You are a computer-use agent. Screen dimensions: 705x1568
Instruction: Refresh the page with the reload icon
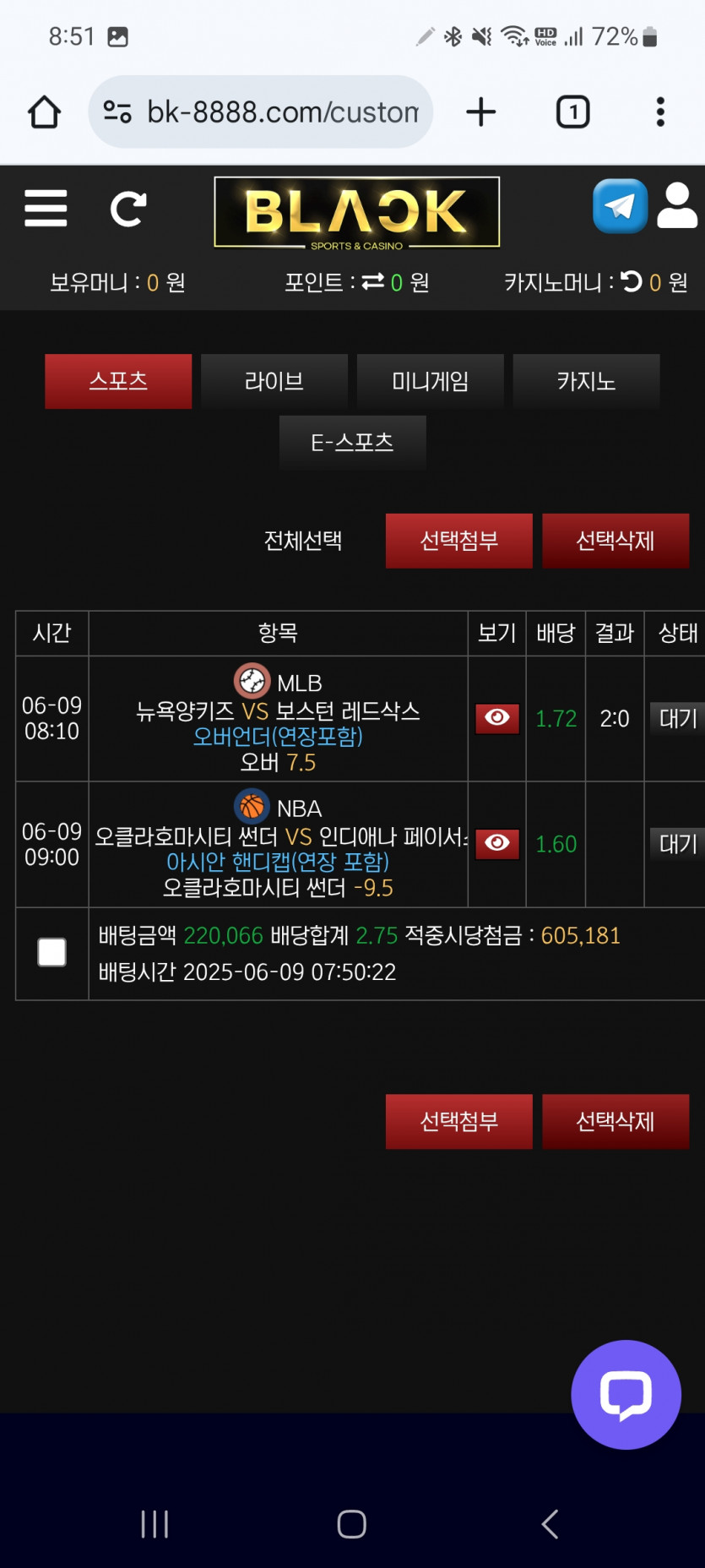coord(128,209)
